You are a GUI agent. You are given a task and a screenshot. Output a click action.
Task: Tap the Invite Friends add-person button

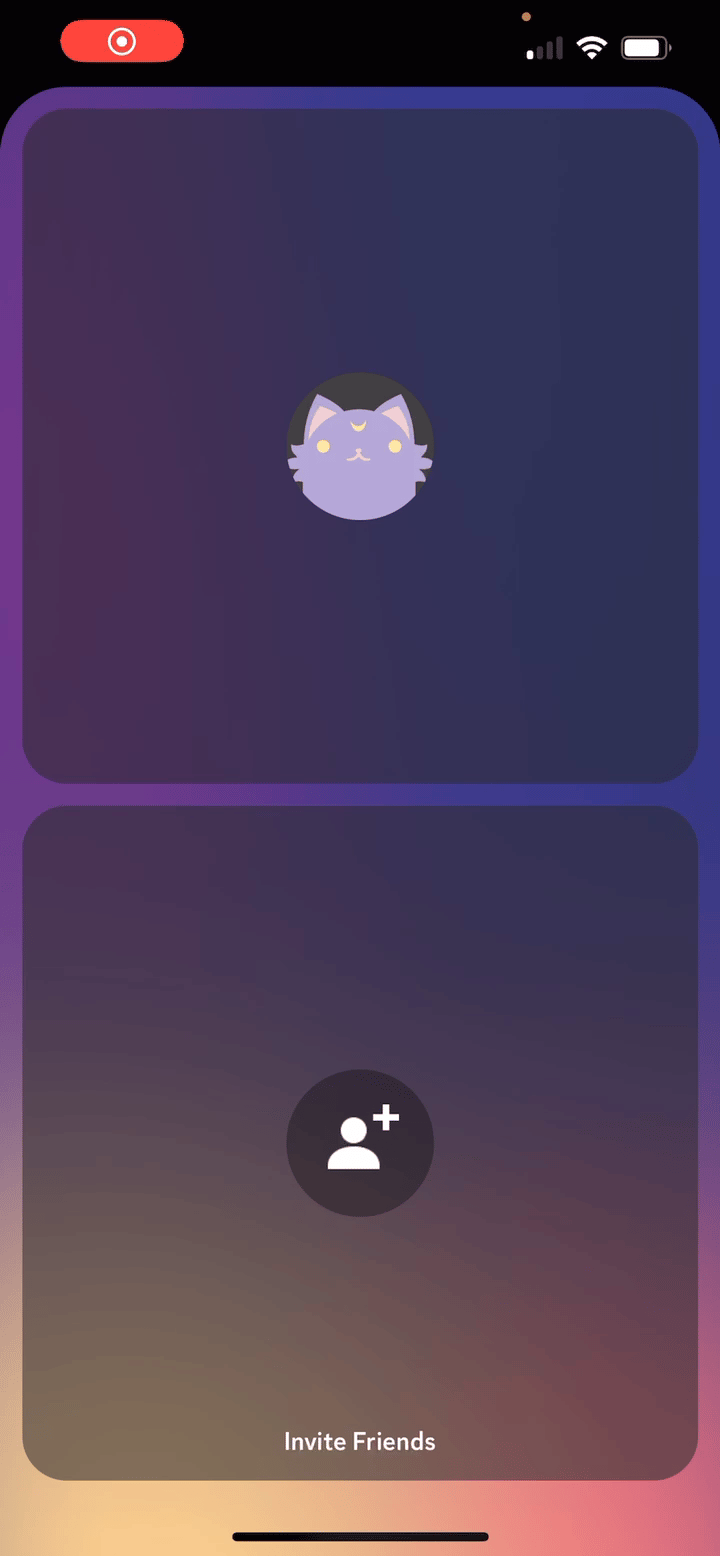point(360,1143)
